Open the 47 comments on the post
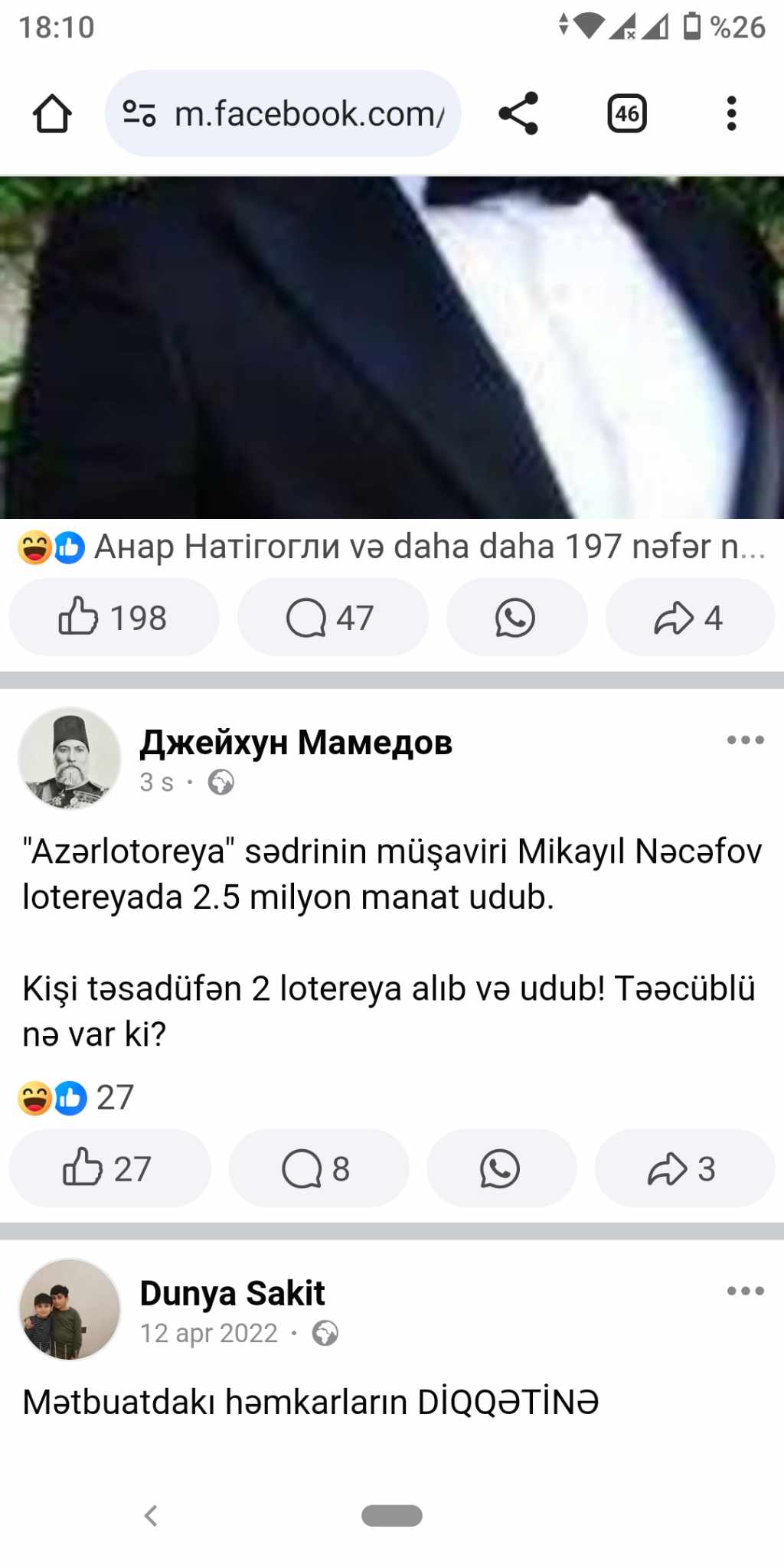This screenshot has height=1568, width=784. 332,618
